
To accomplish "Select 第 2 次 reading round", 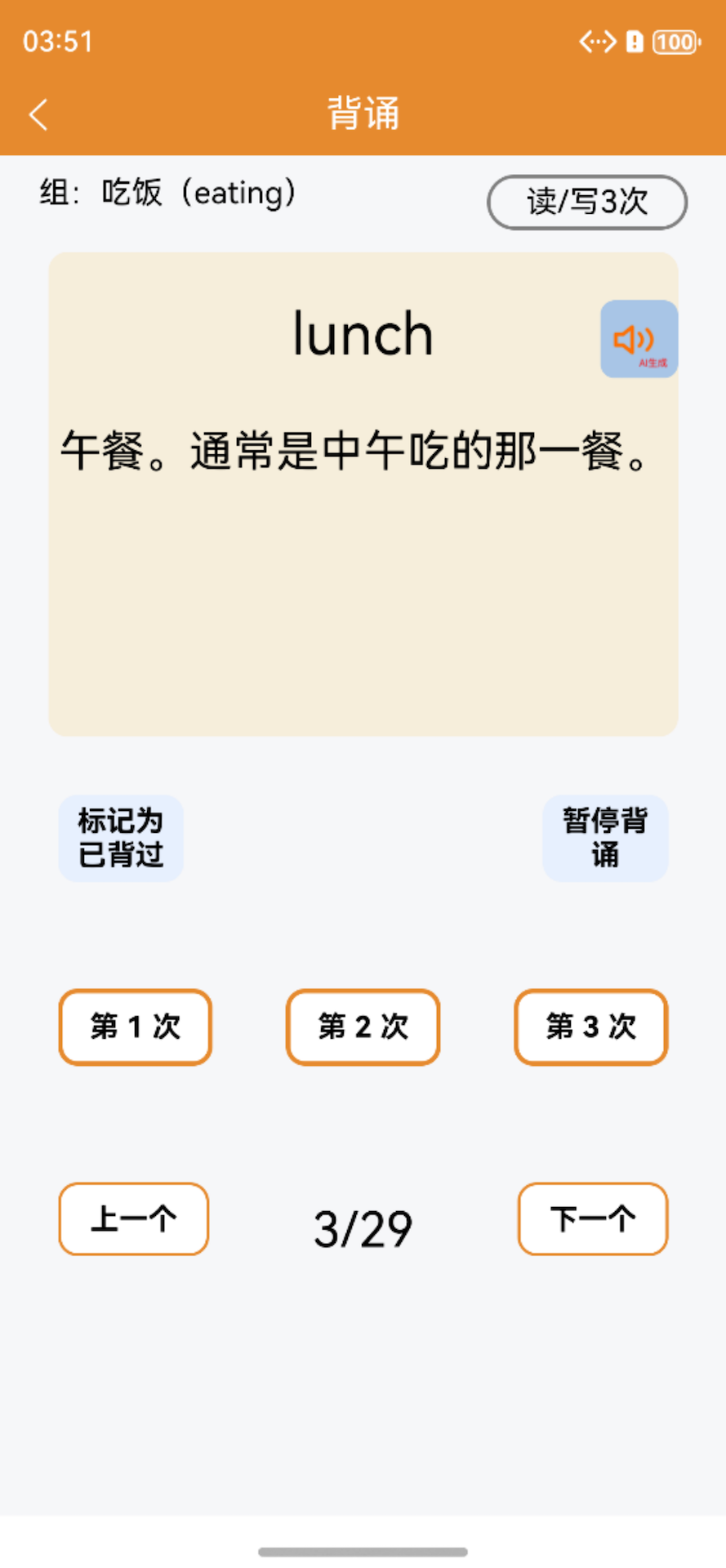I will click(x=363, y=1027).
